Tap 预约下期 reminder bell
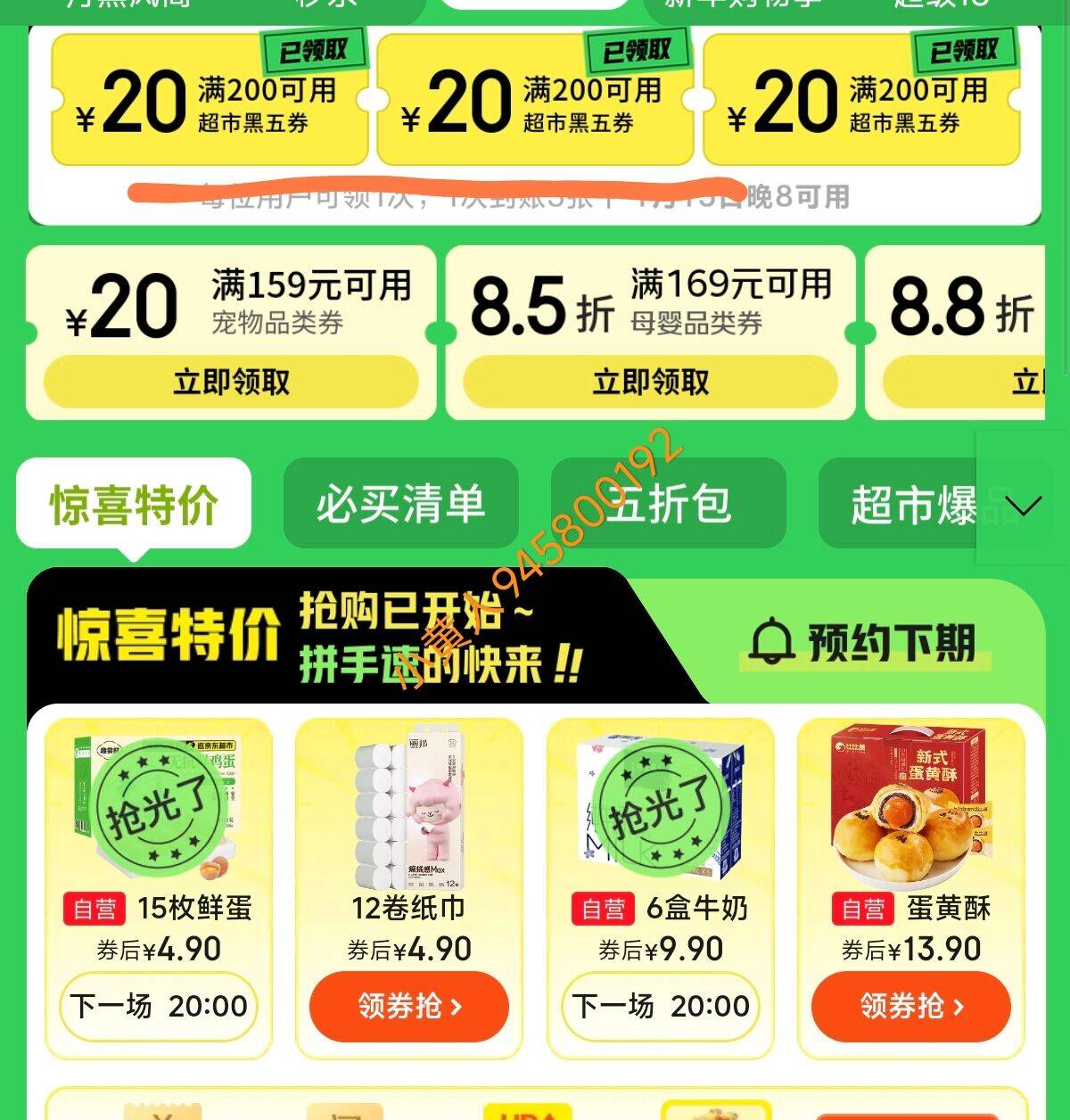 point(863,642)
